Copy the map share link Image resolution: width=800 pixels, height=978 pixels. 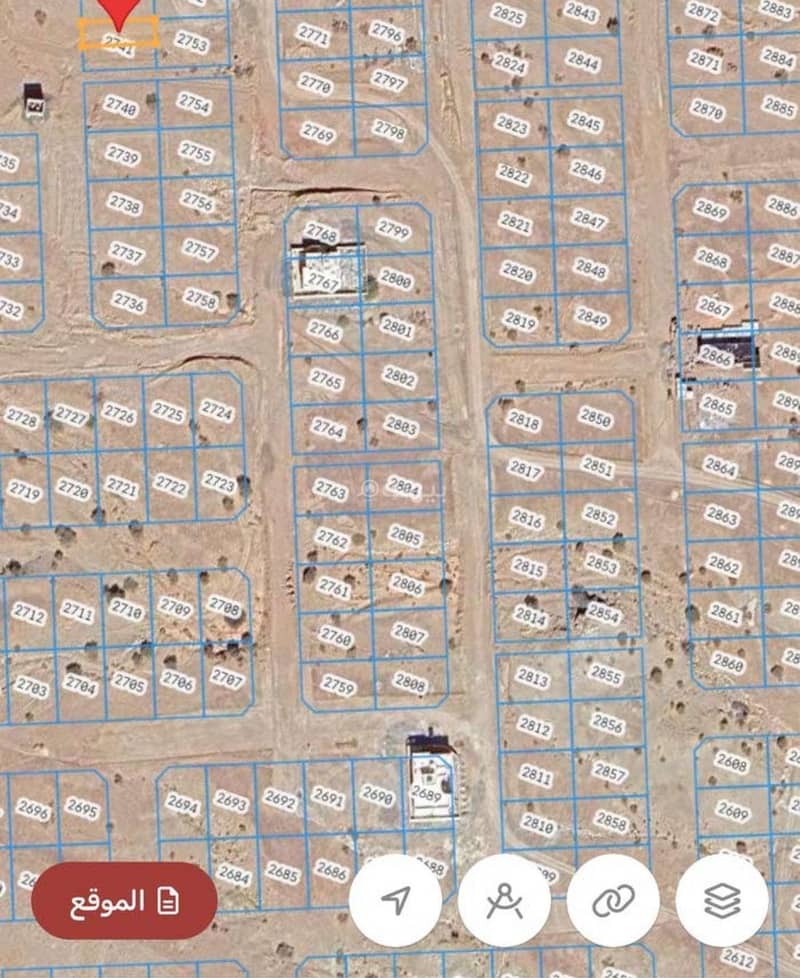click(x=613, y=900)
